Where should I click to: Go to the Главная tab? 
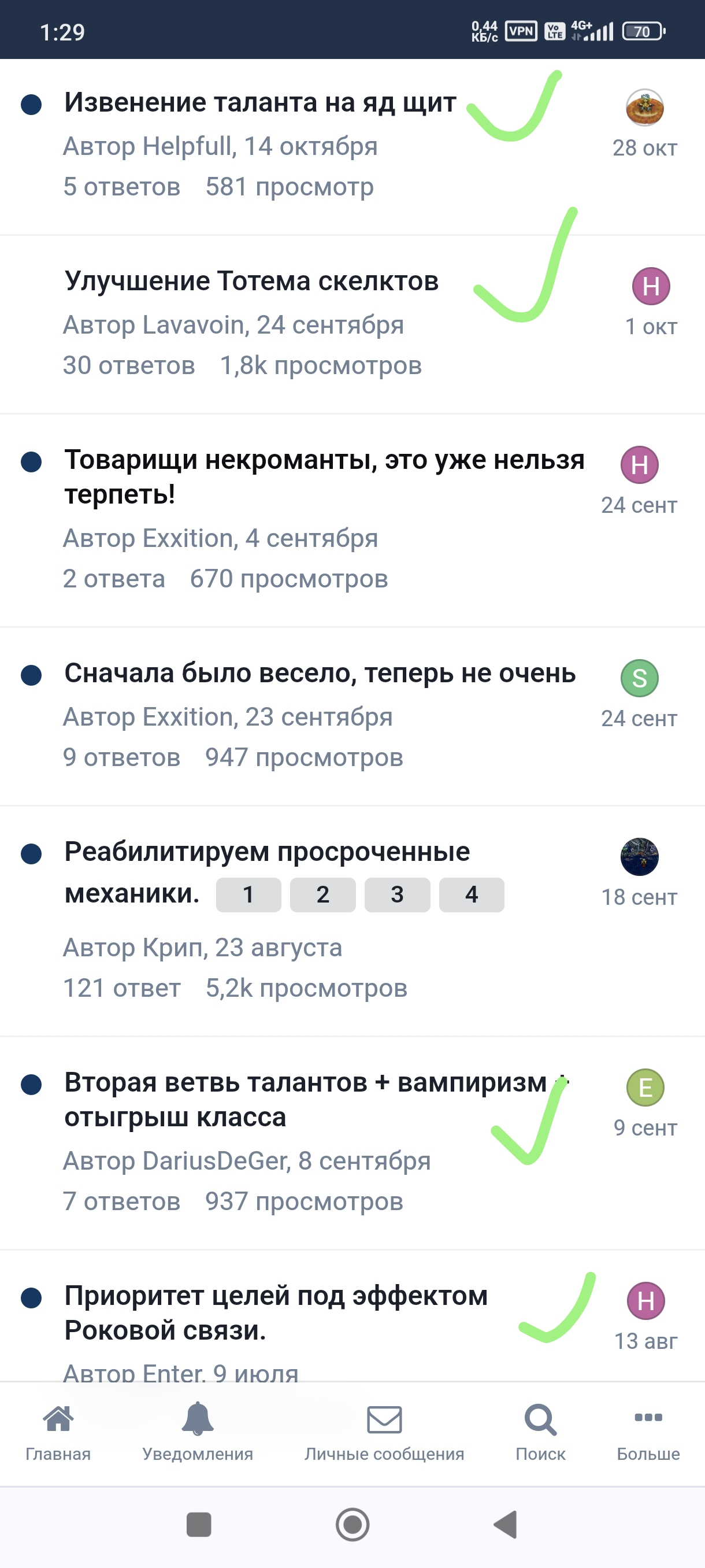coord(58,1433)
